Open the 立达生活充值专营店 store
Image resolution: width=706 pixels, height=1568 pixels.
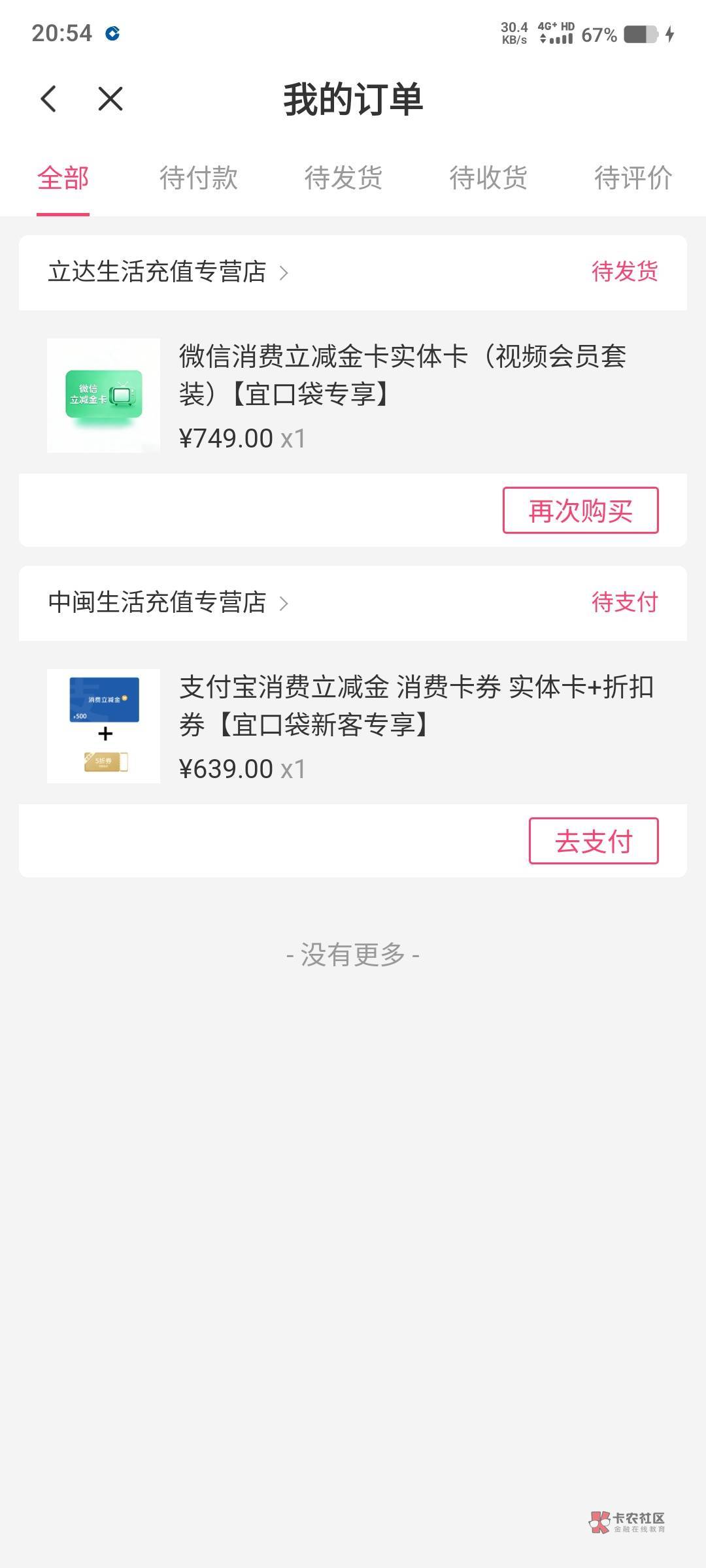tap(168, 272)
